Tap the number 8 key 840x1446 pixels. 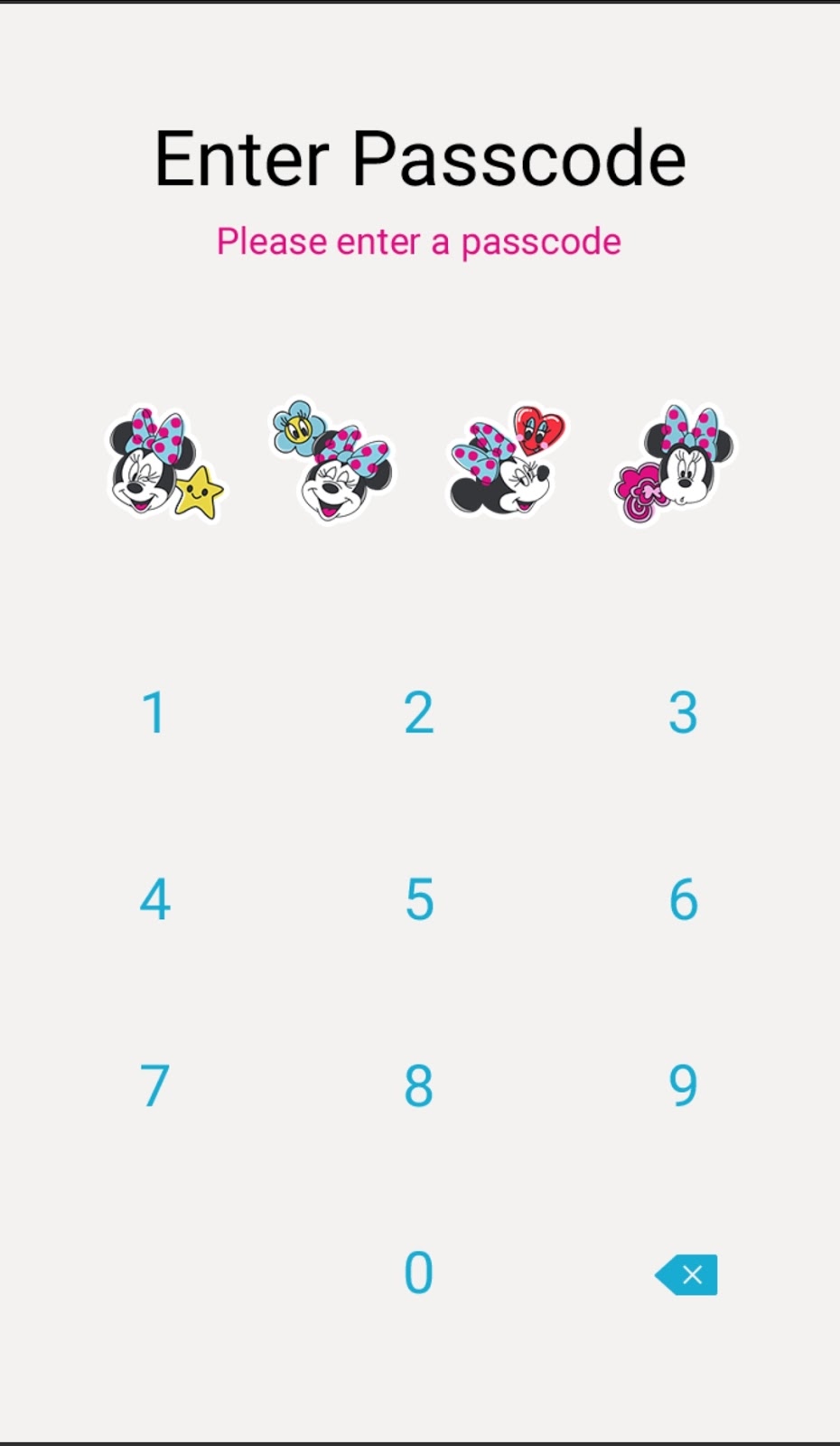[x=418, y=1086]
